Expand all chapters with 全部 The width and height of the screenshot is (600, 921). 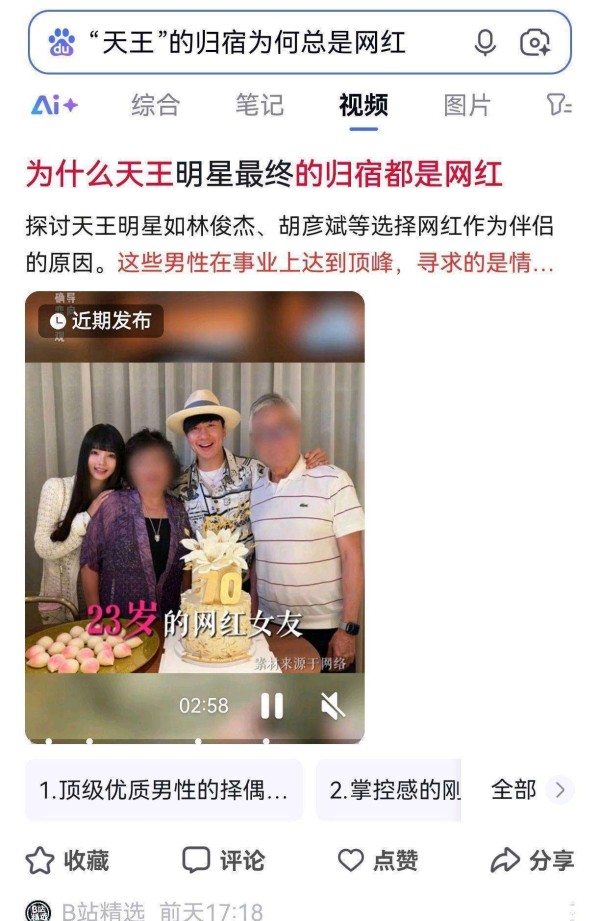tap(528, 790)
